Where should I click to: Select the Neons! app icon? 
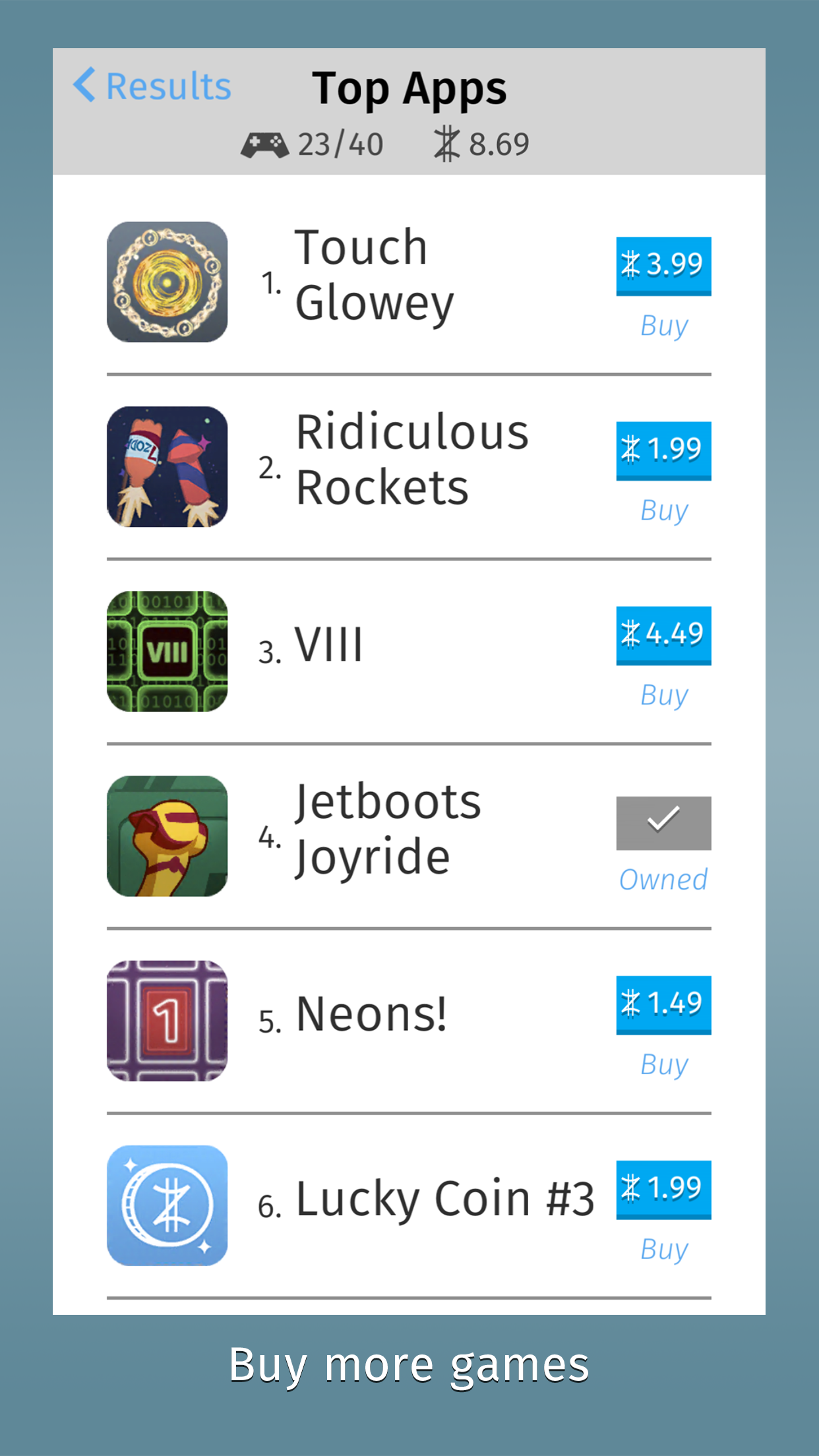pyautogui.click(x=167, y=1020)
